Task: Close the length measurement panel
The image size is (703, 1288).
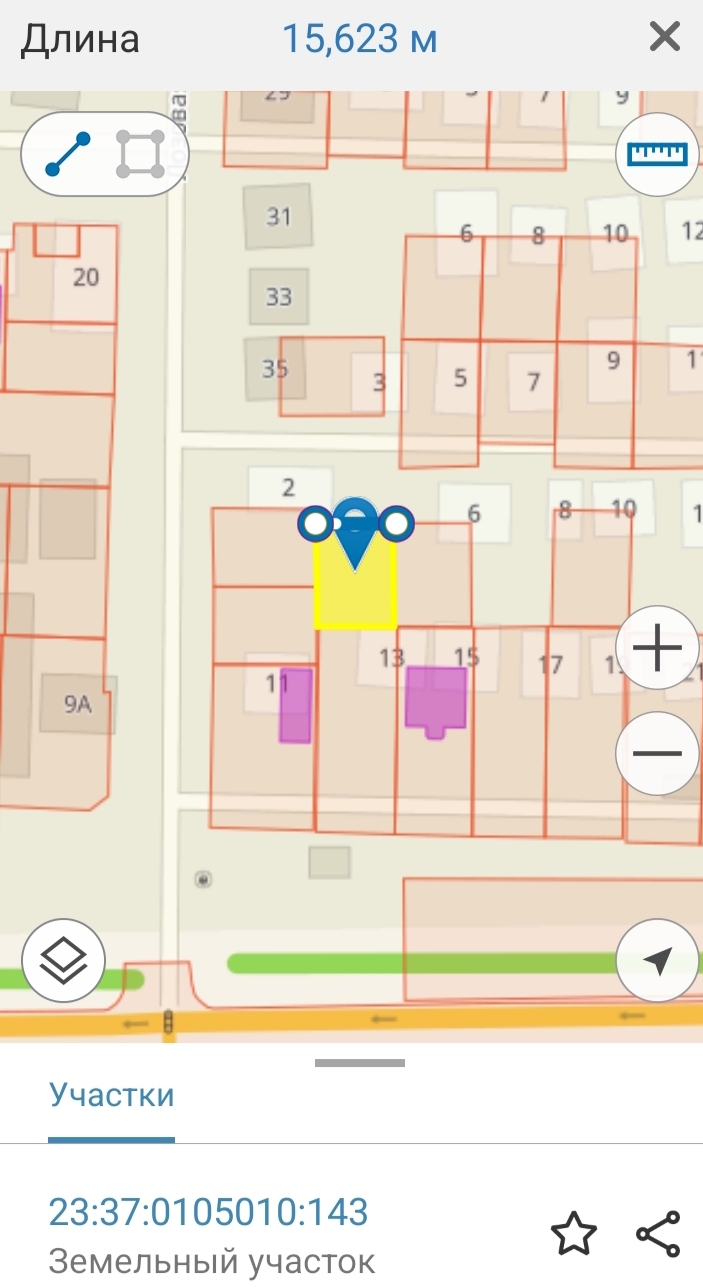Action: (x=665, y=39)
